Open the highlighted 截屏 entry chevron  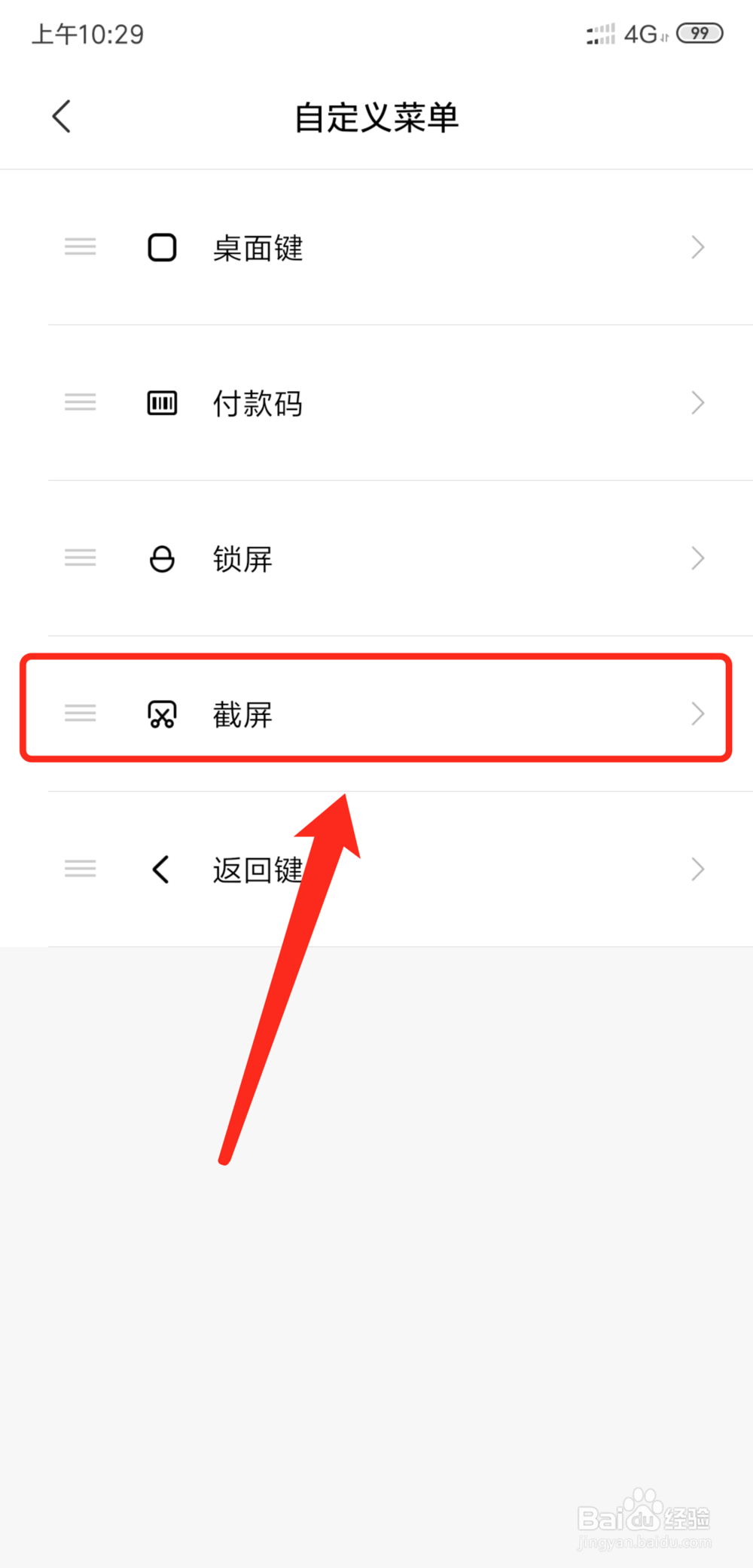tap(697, 714)
